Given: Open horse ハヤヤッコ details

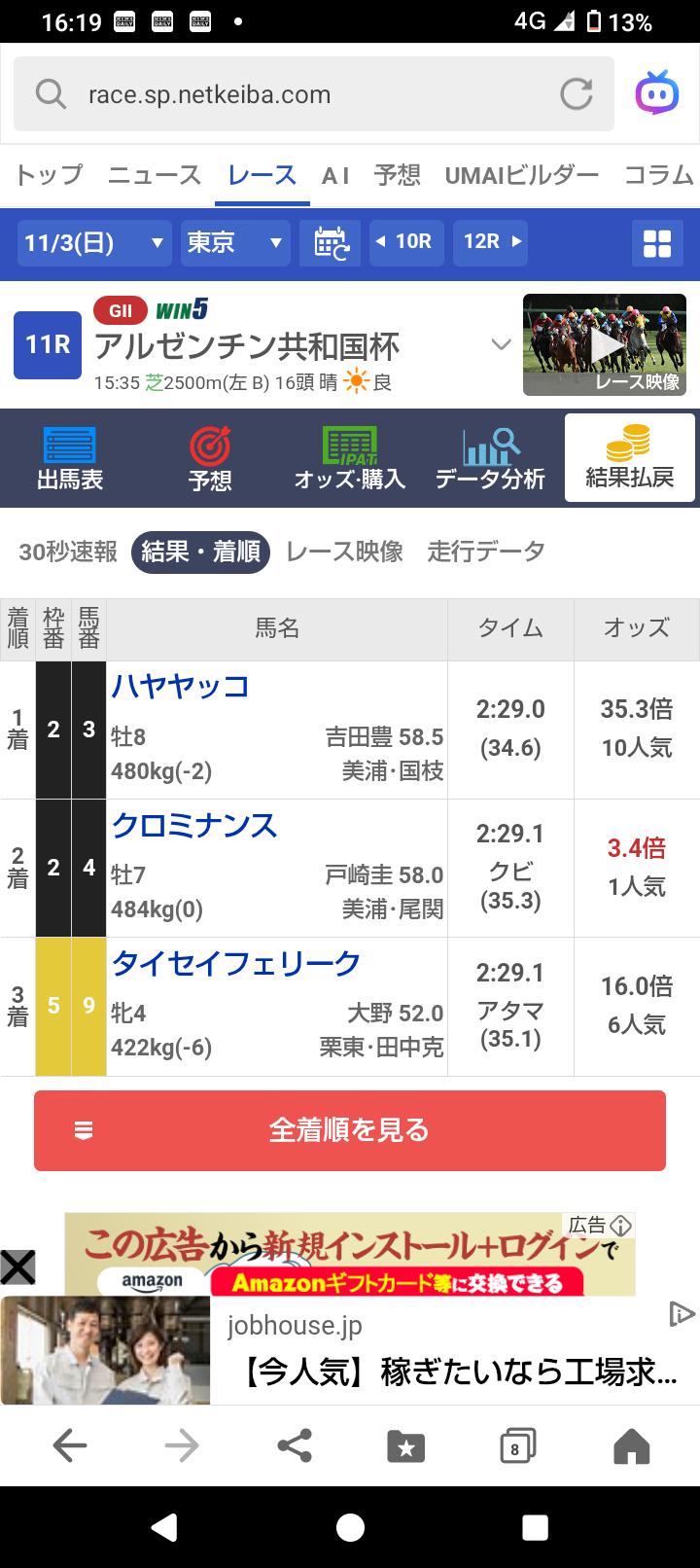Looking at the screenshot, I should pos(181,687).
